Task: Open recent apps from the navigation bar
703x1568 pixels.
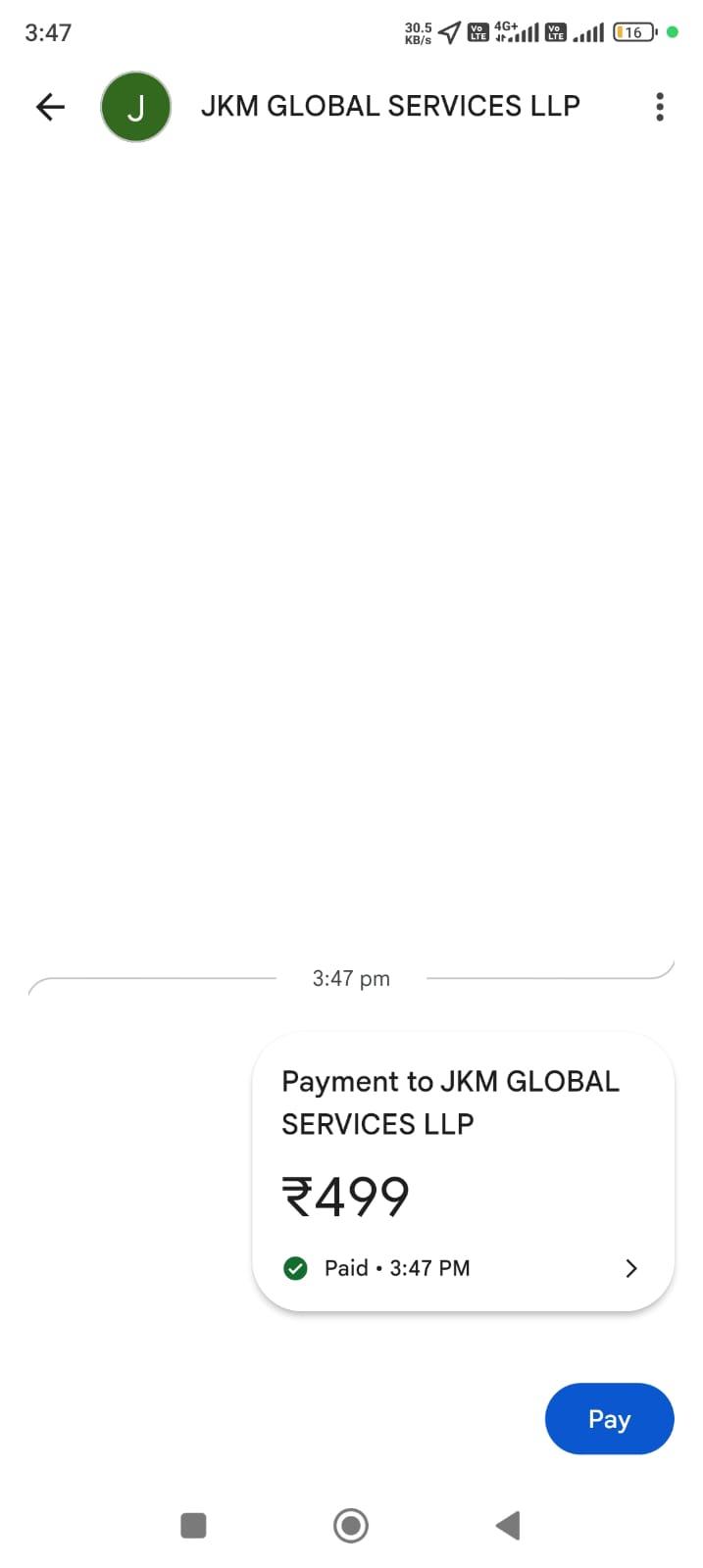Action: pyautogui.click(x=194, y=1526)
